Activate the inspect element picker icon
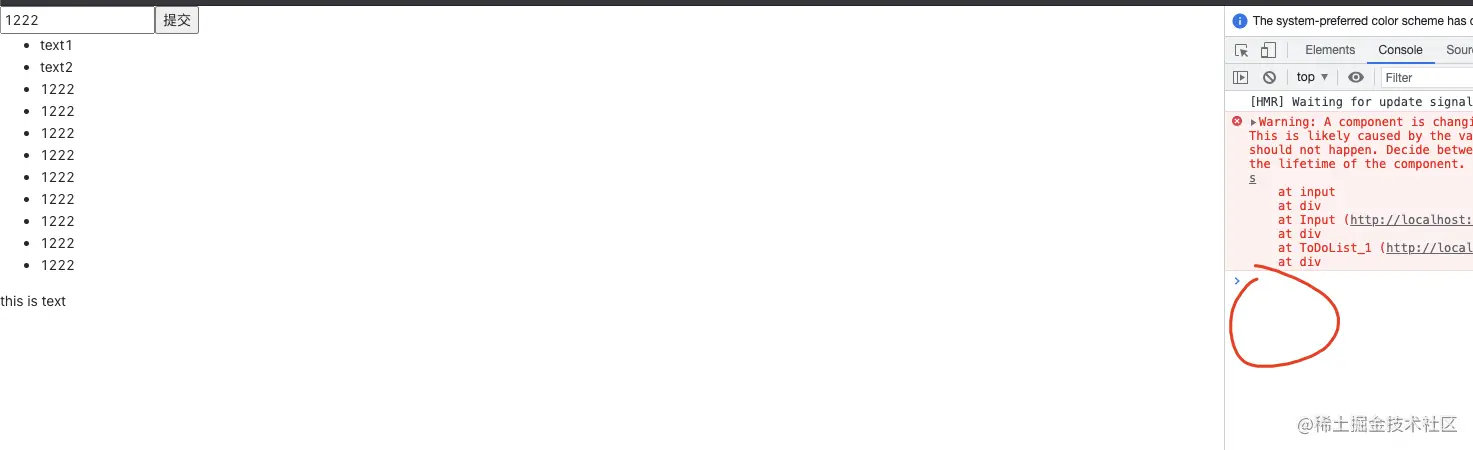Image resolution: width=1473 pixels, height=450 pixels. [x=1241, y=50]
